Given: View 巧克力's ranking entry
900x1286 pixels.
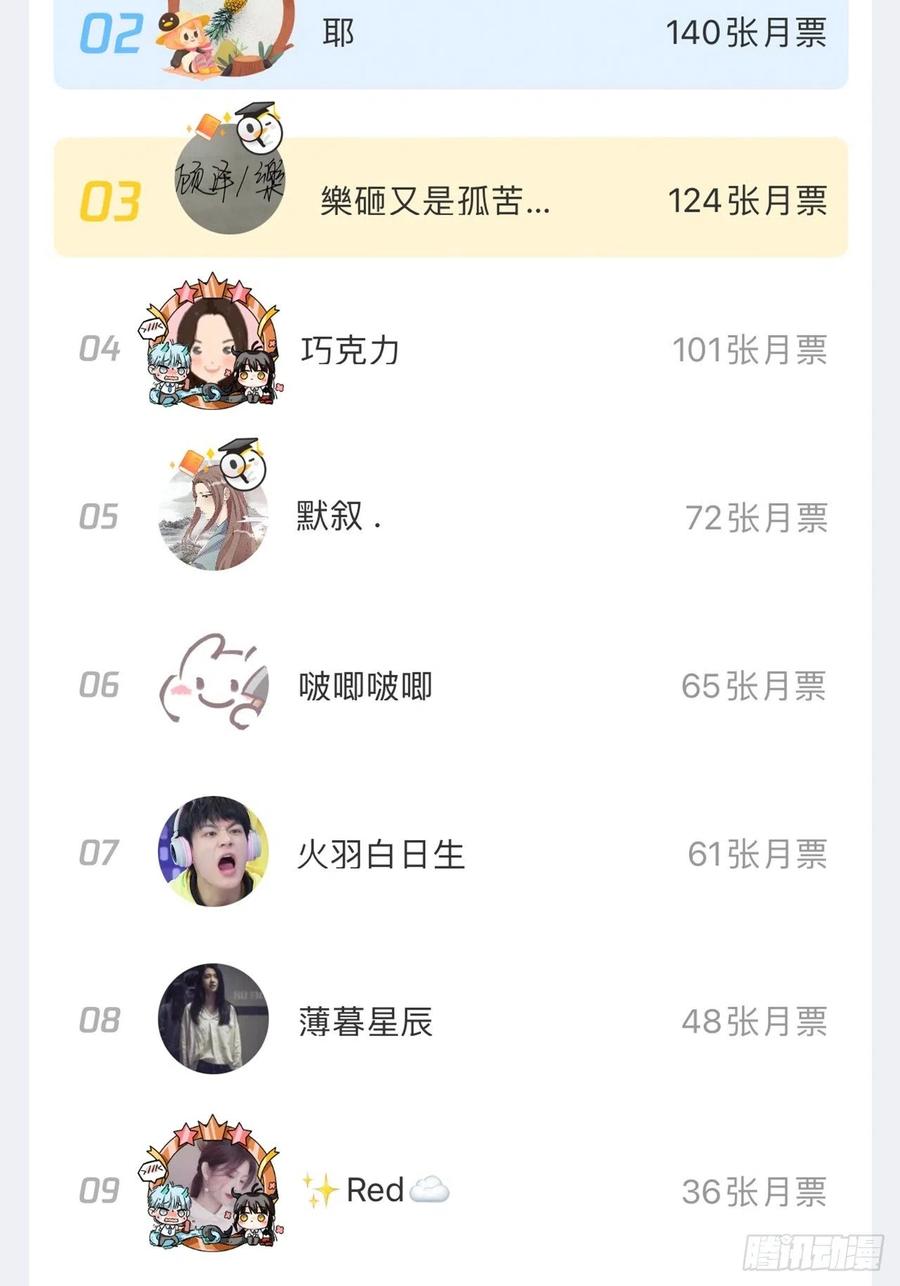Looking at the screenshot, I should pos(350,350).
